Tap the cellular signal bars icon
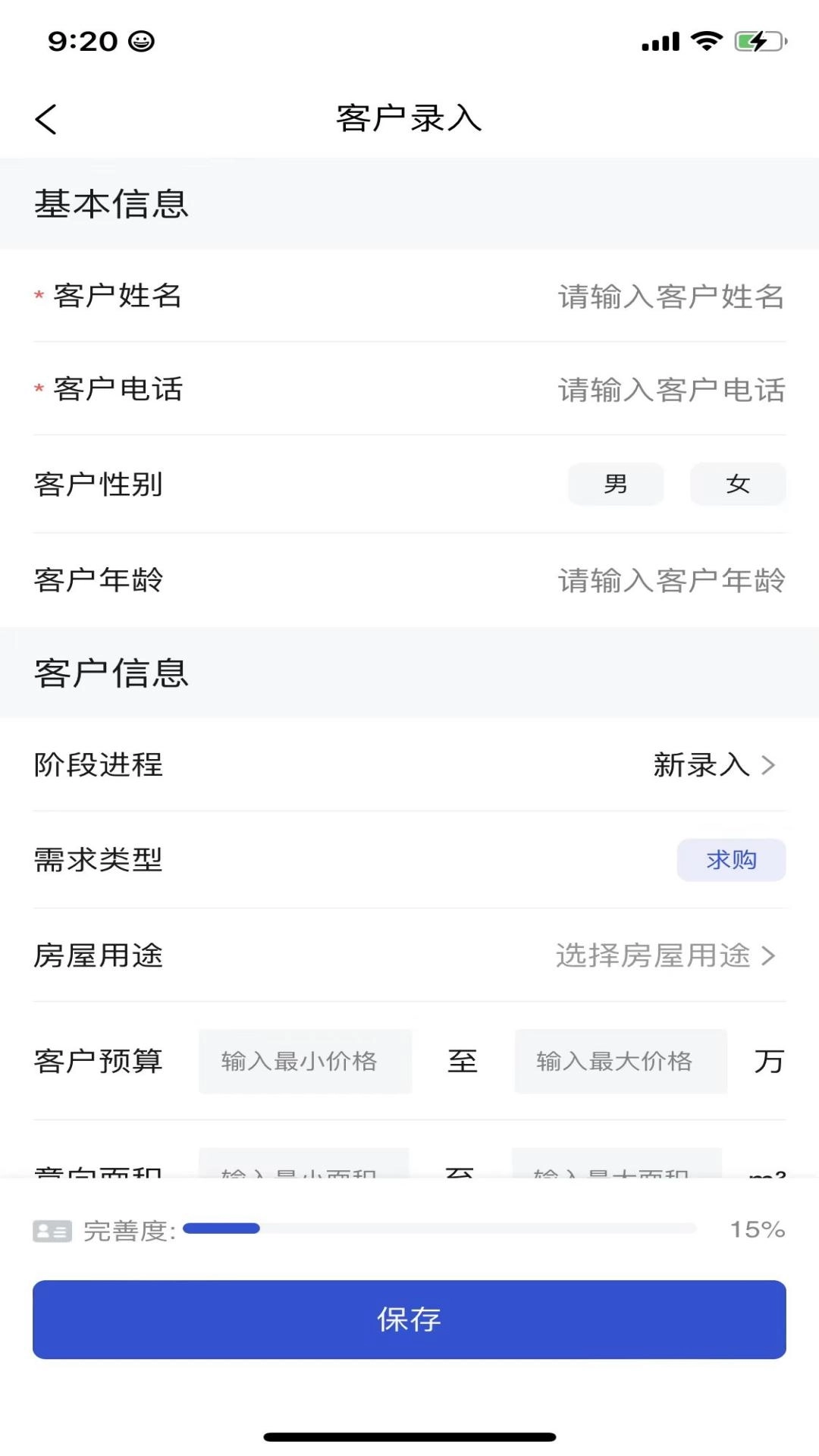This screenshot has width=819, height=1456. 661,40
